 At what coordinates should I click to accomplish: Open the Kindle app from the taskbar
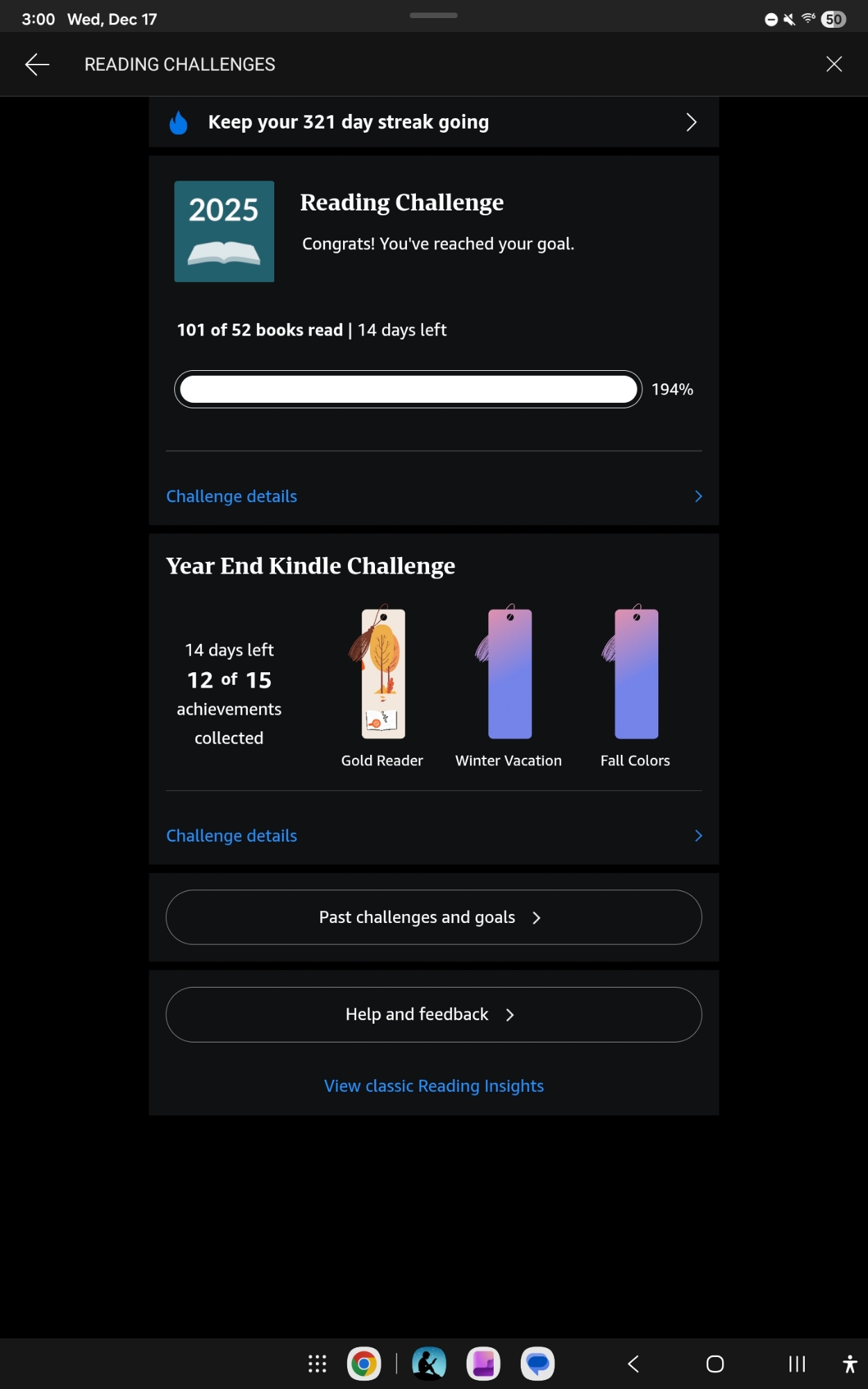[429, 1364]
